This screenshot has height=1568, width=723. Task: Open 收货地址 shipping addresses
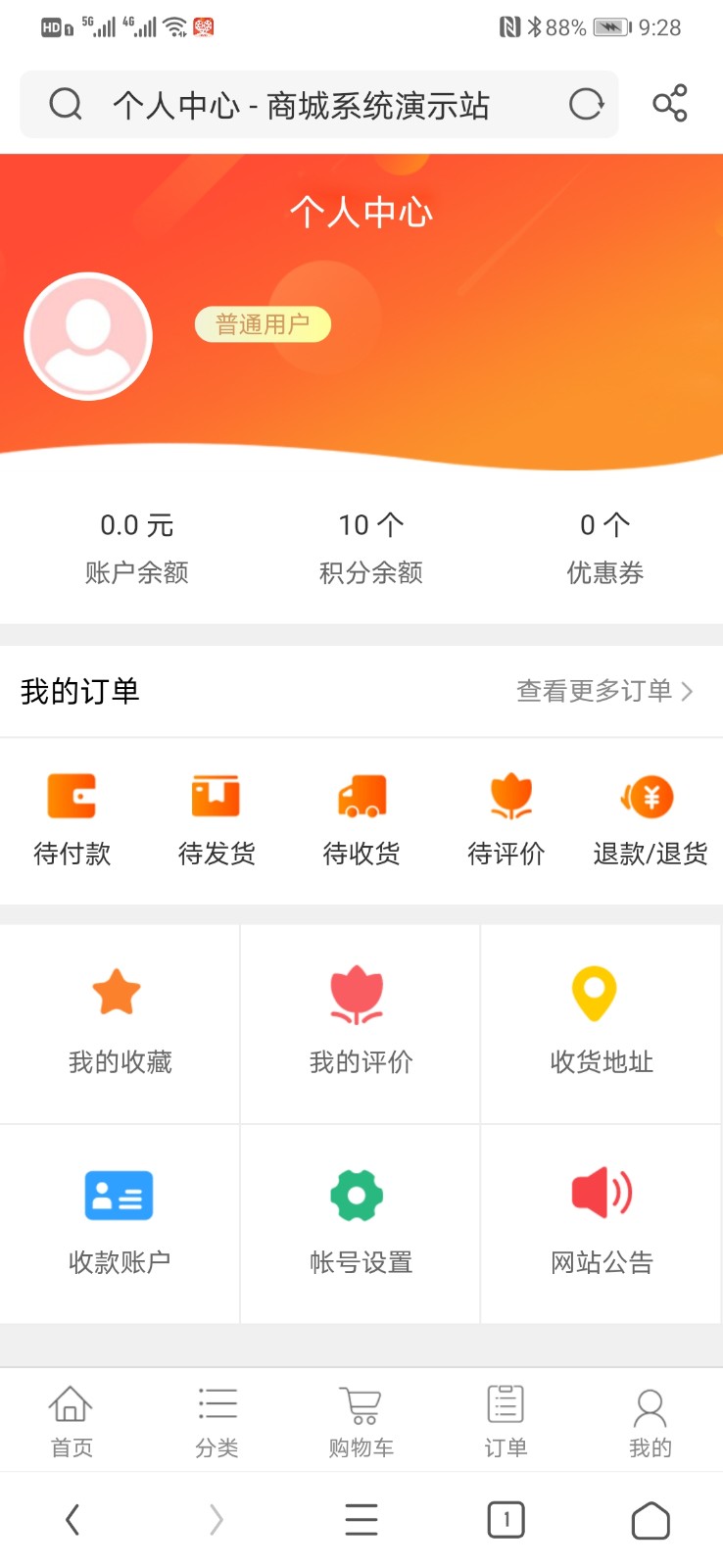601,1022
